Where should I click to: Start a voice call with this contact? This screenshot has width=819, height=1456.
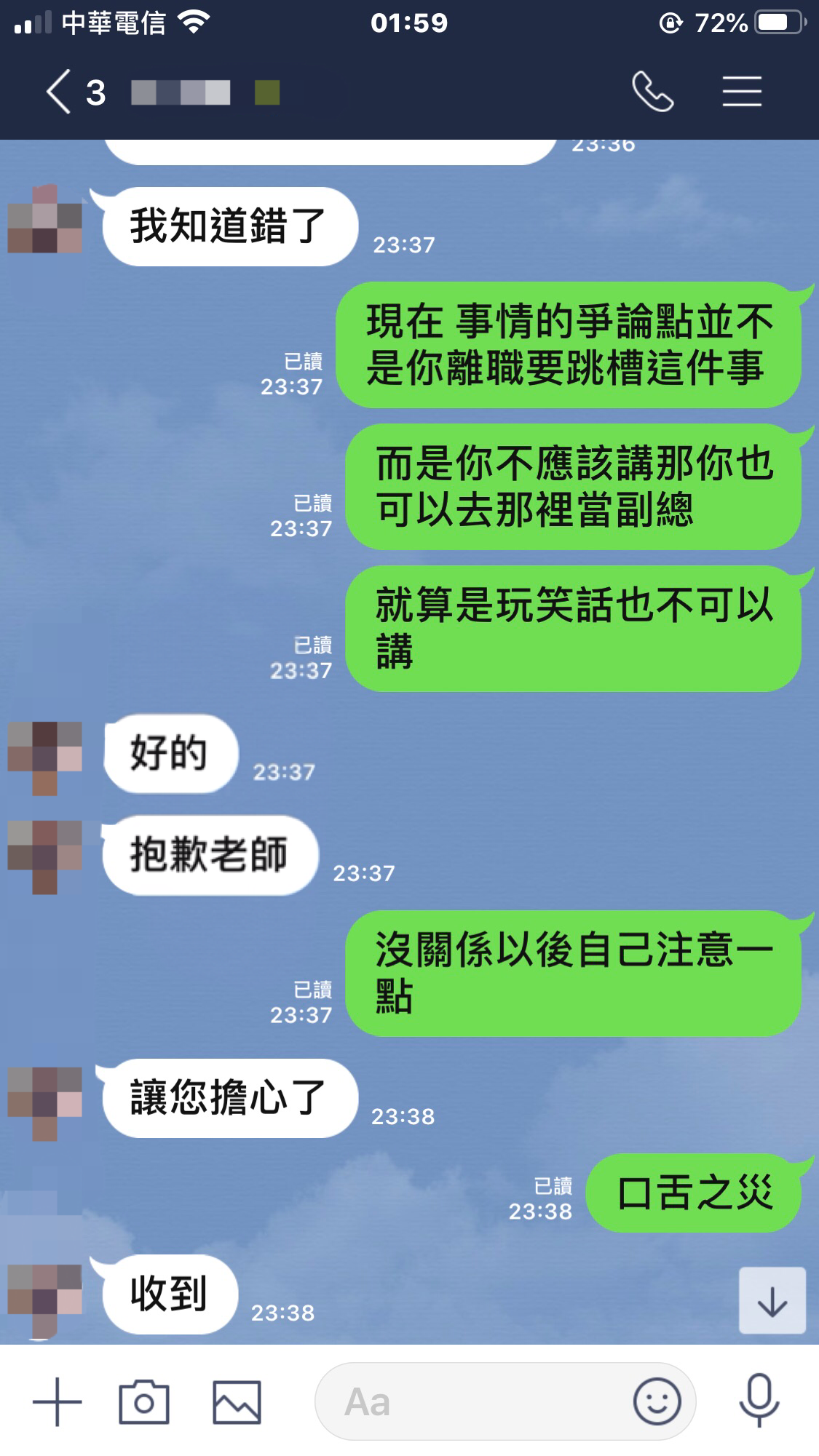[x=652, y=92]
